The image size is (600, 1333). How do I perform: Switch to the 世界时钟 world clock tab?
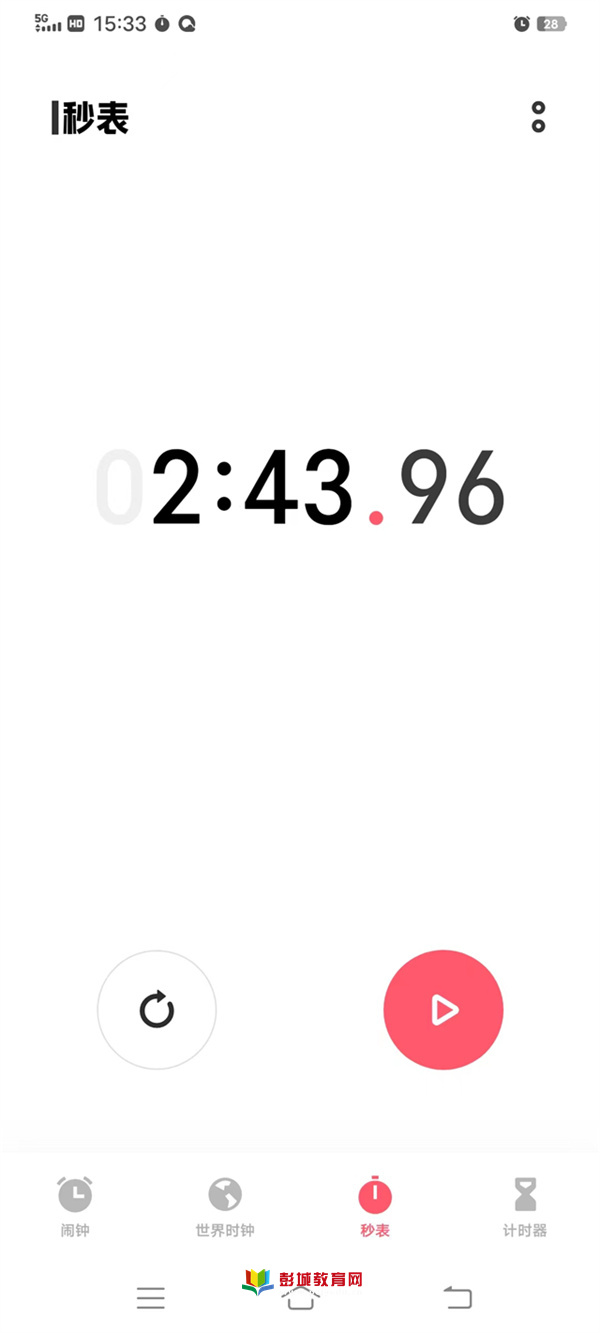pos(225,1207)
